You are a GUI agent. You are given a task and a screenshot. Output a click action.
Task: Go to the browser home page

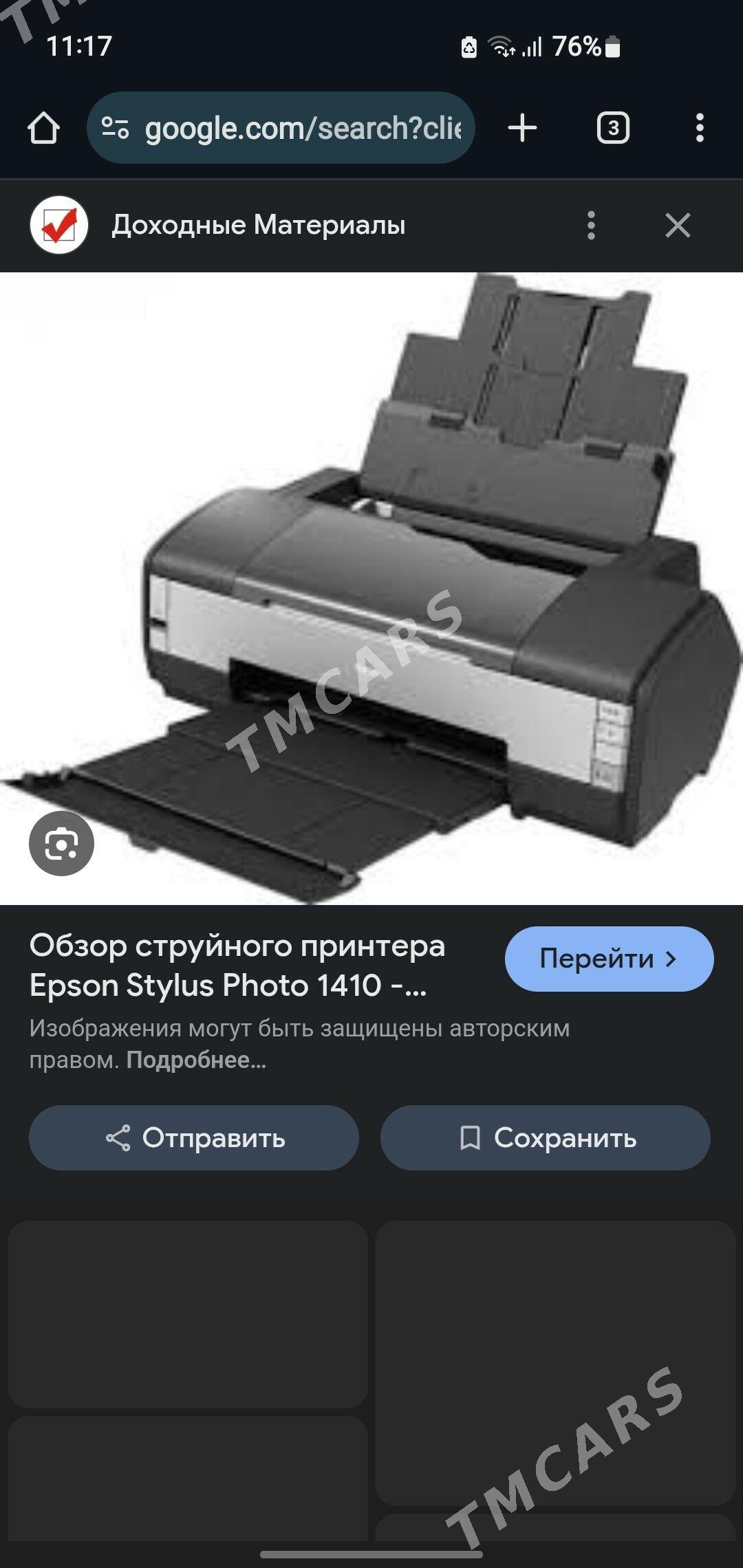coord(43,128)
